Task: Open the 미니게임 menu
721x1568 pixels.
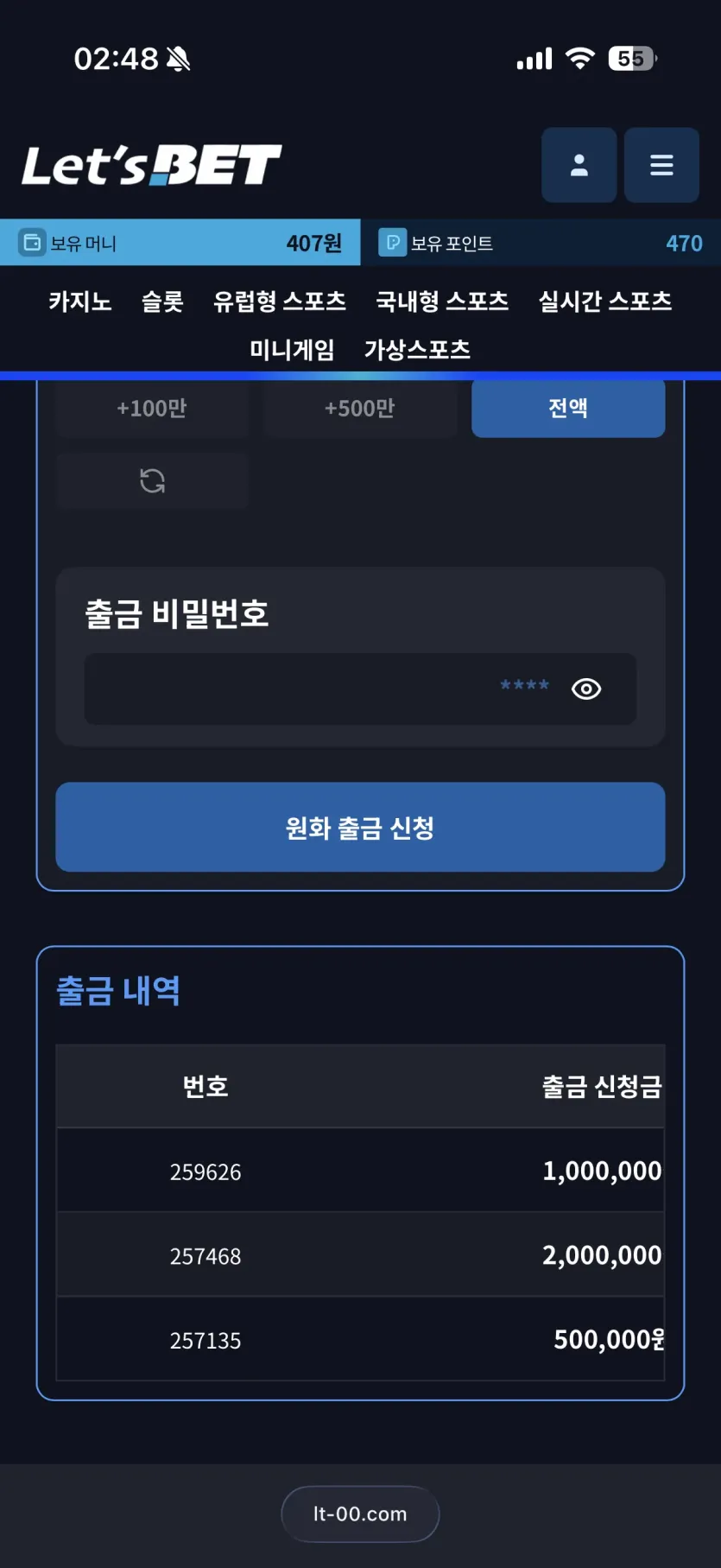Action: tap(292, 350)
